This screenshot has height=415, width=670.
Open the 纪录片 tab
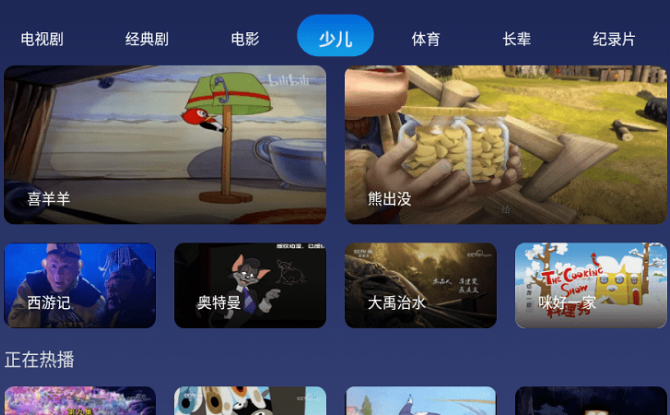point(613,39)
